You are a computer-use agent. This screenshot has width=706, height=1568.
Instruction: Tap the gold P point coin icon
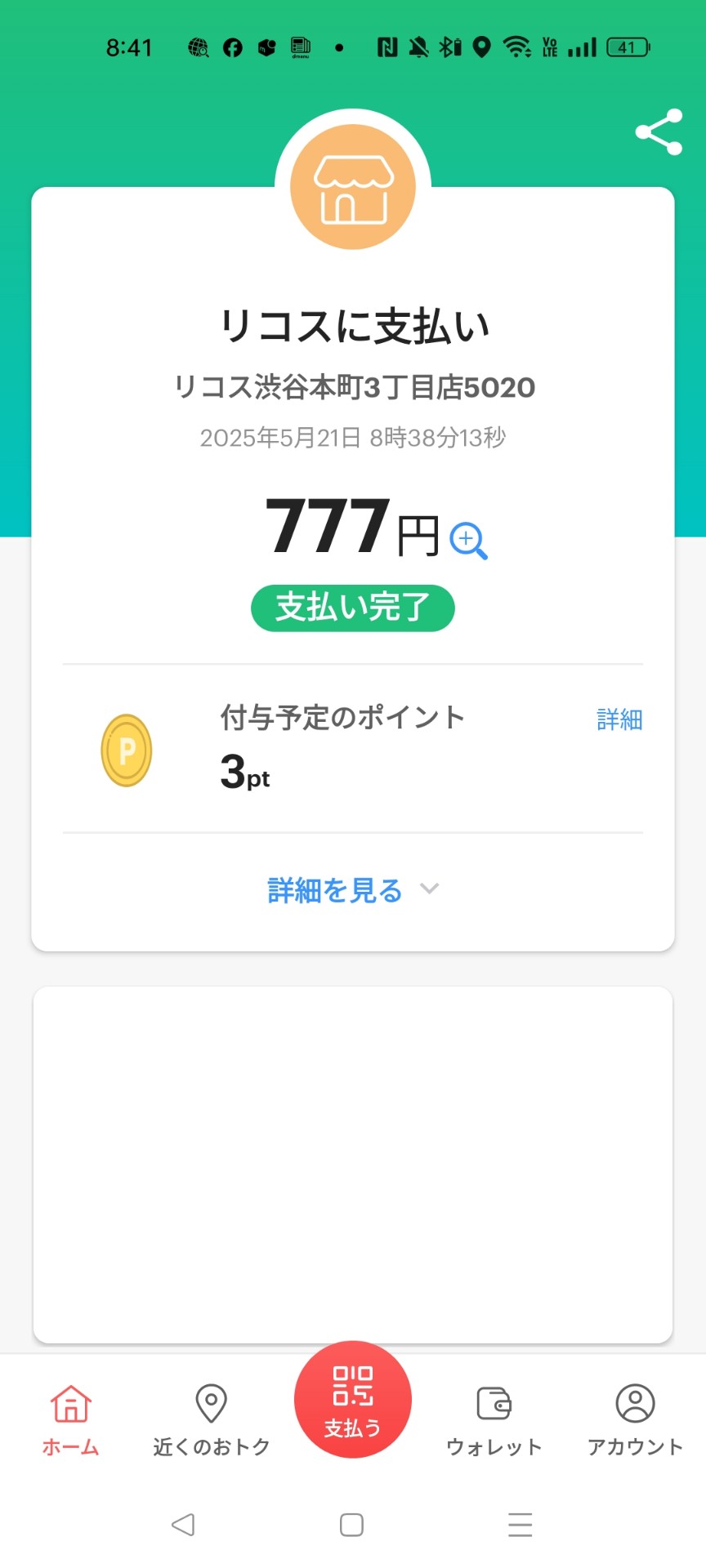127,751
